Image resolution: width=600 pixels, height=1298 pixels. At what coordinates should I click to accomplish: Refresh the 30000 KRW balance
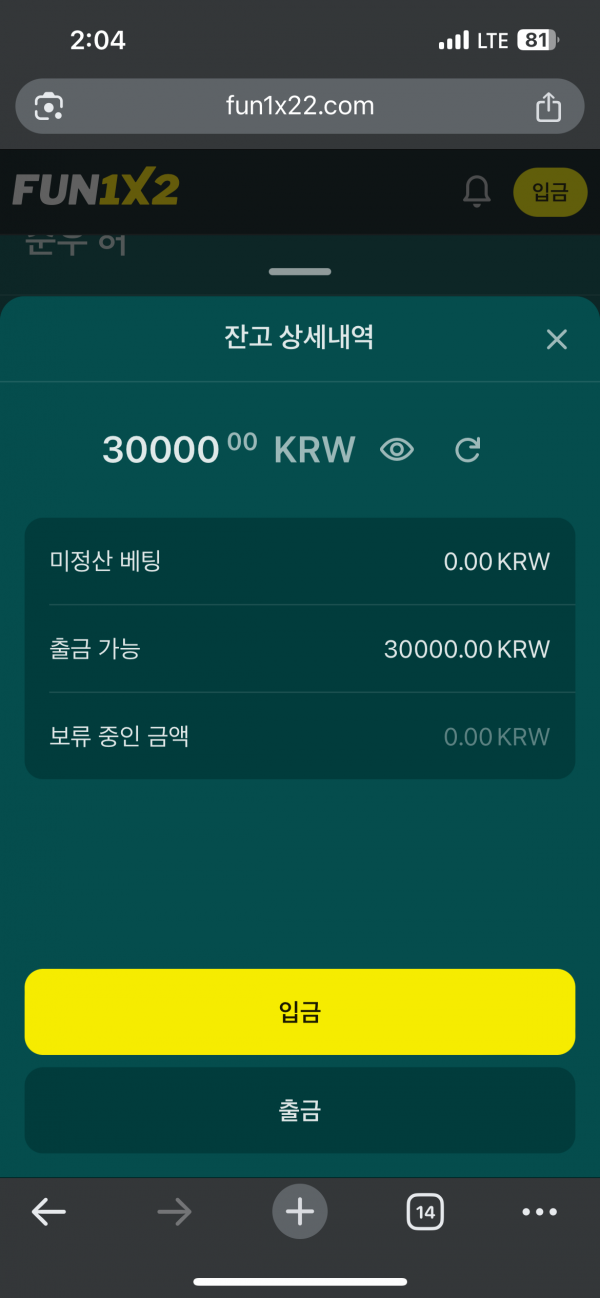tap(467, 450)
